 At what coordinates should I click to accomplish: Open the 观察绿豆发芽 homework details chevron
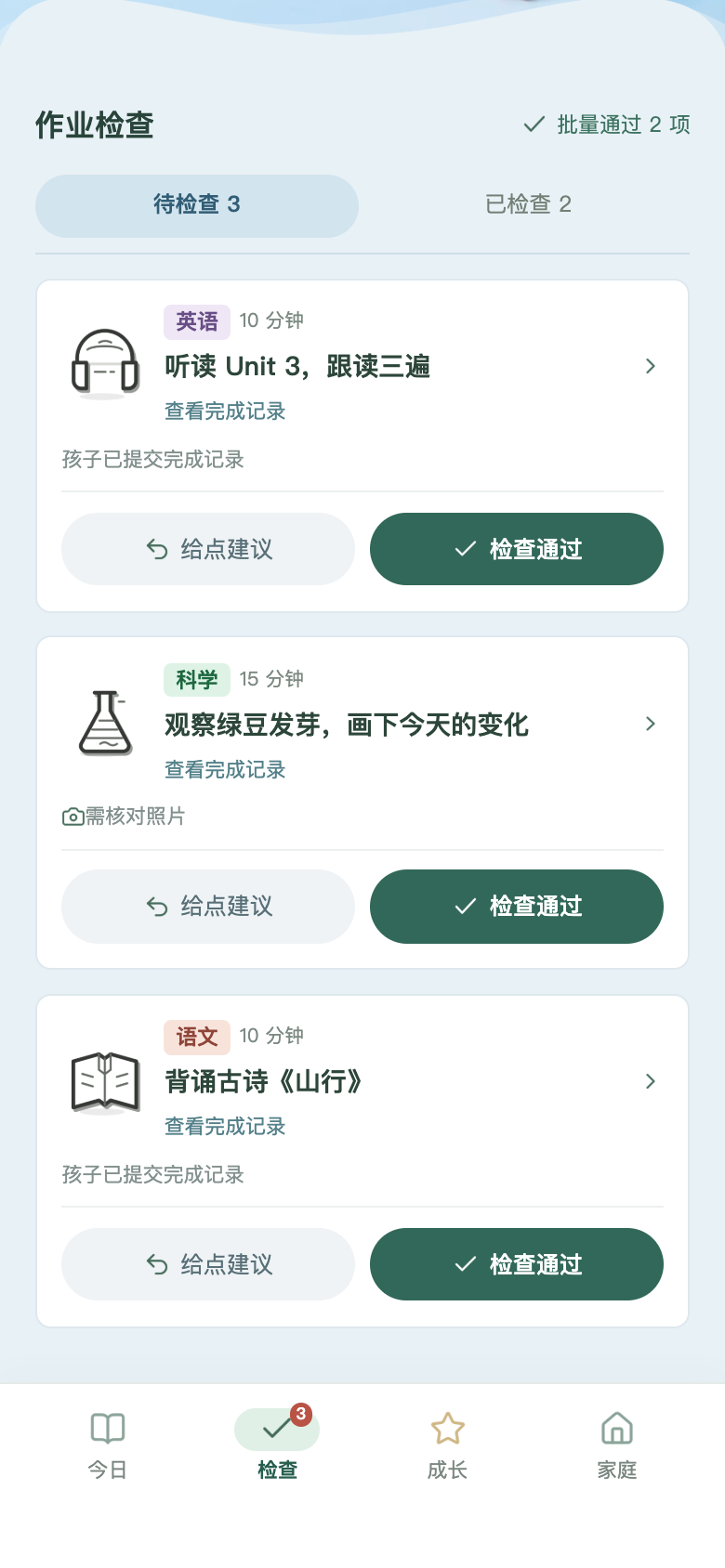pos(651,725)
